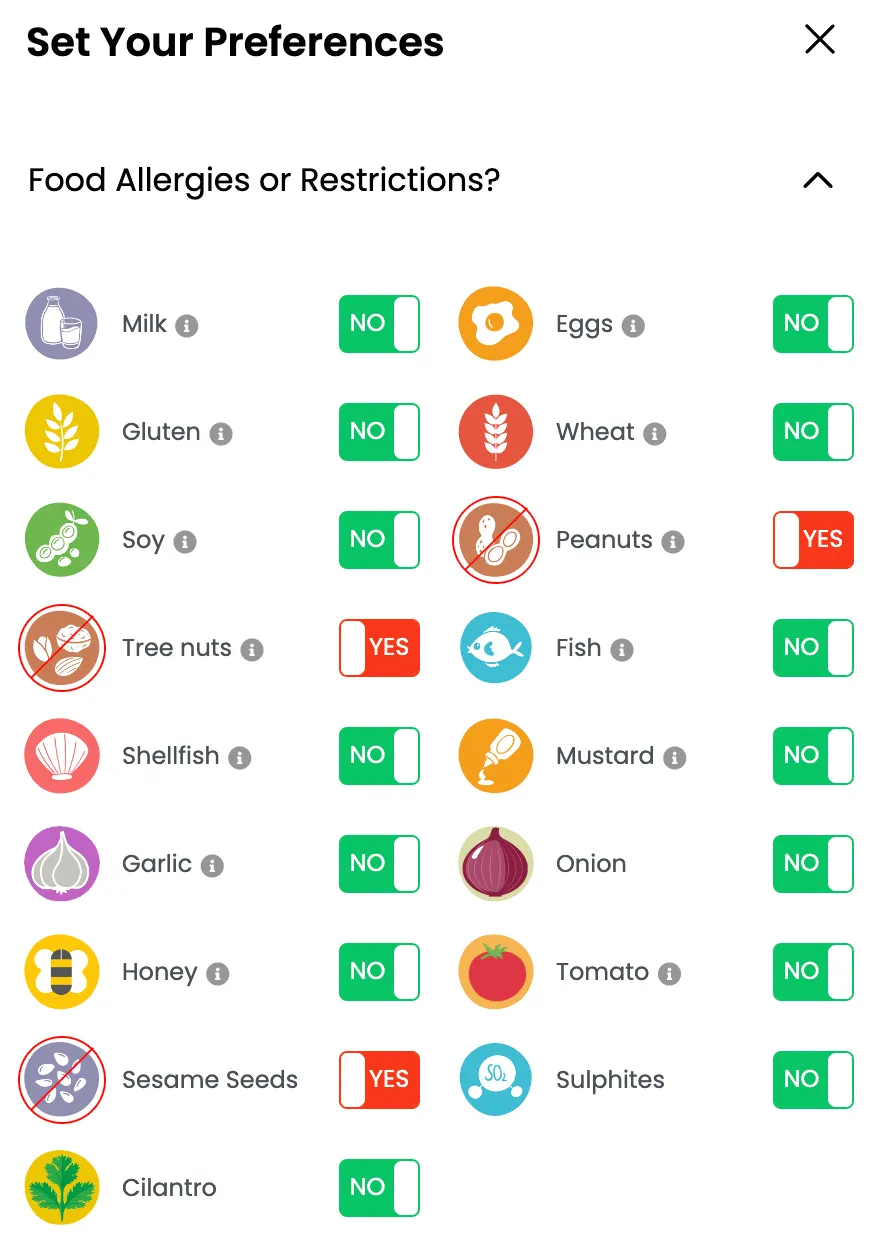Toggle the Cilantro restriction switch
This screenshot has width=872, height=1238.
click(379, 1188)
